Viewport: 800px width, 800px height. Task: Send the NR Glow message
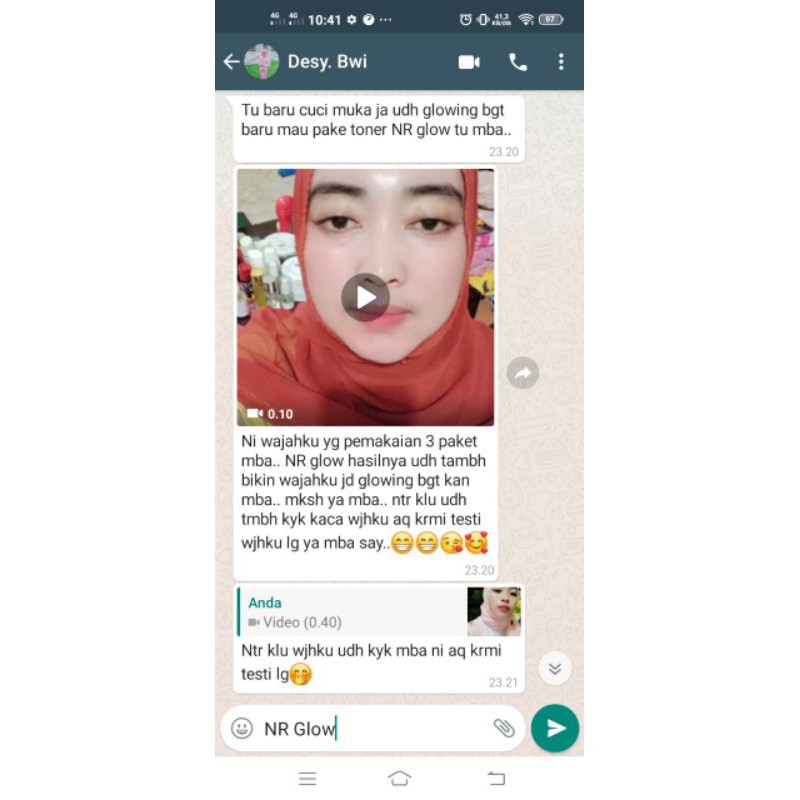click(x=555, y=728)
